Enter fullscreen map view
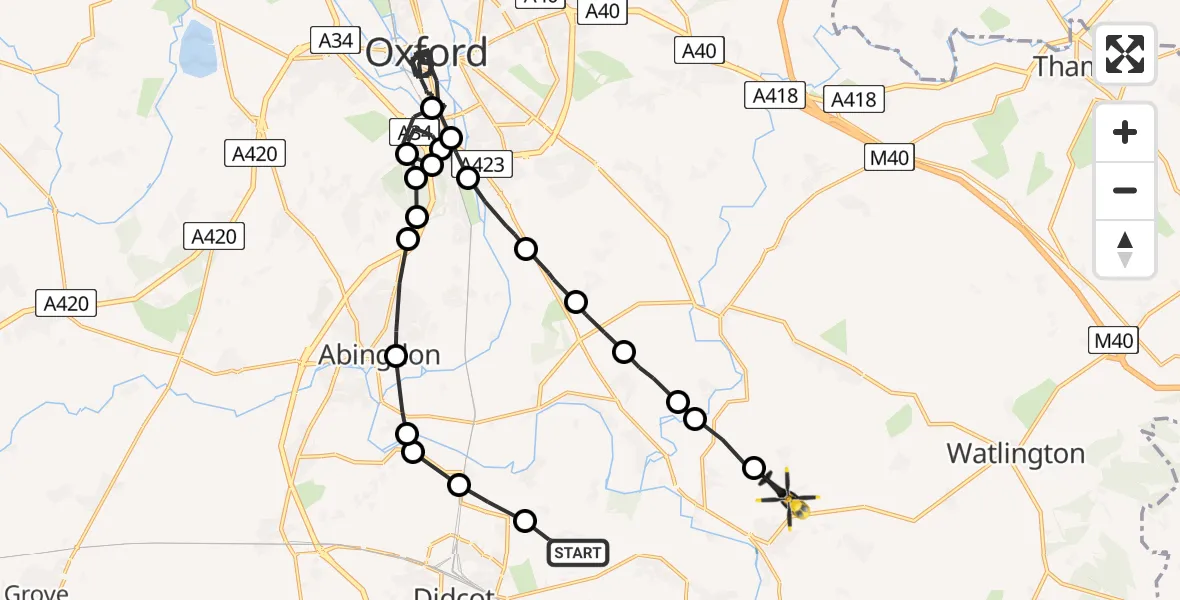This screenshot has width=1180, height=600. coord(1125,54)
